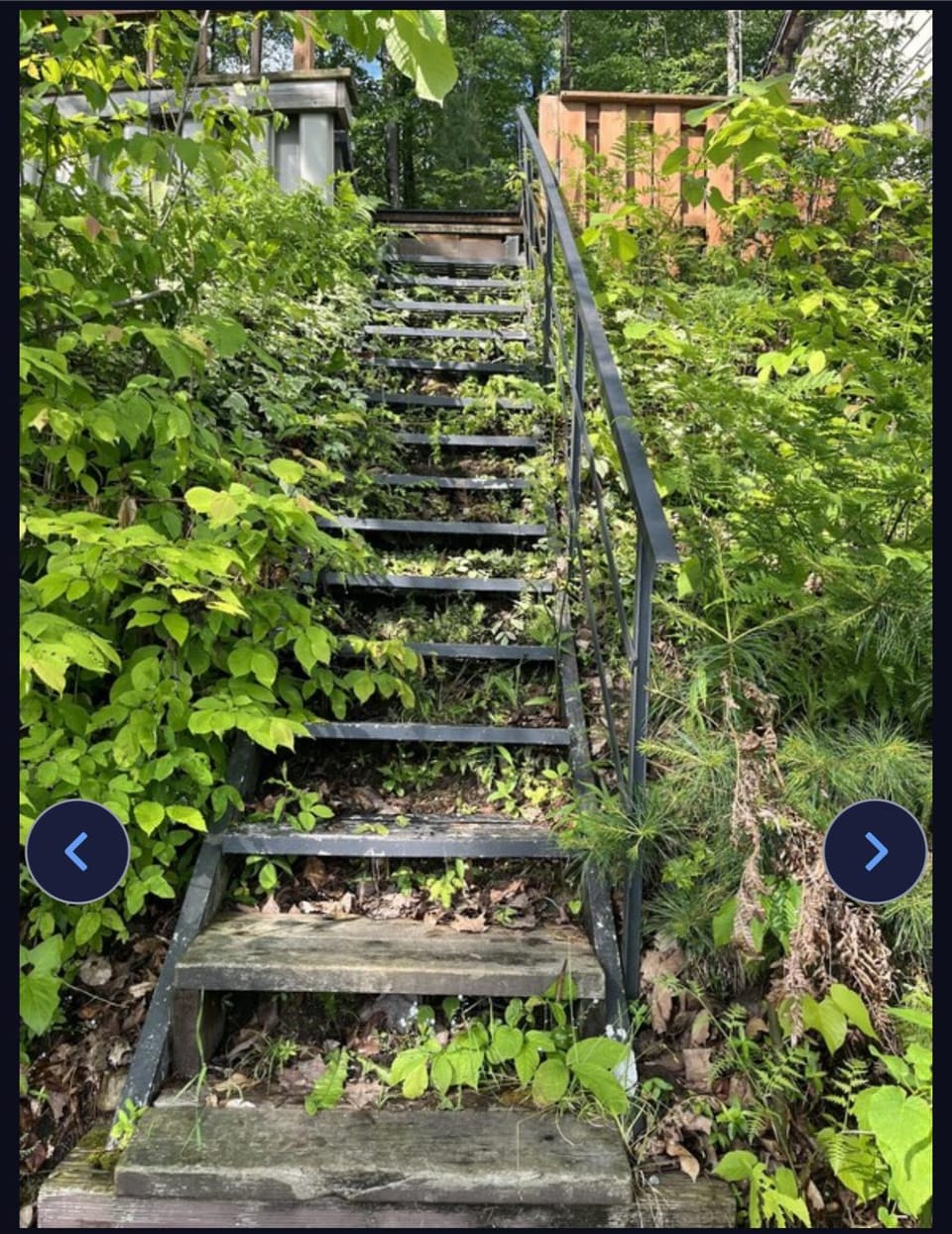
Task: Show the next photo
Action: coord(875,851)
